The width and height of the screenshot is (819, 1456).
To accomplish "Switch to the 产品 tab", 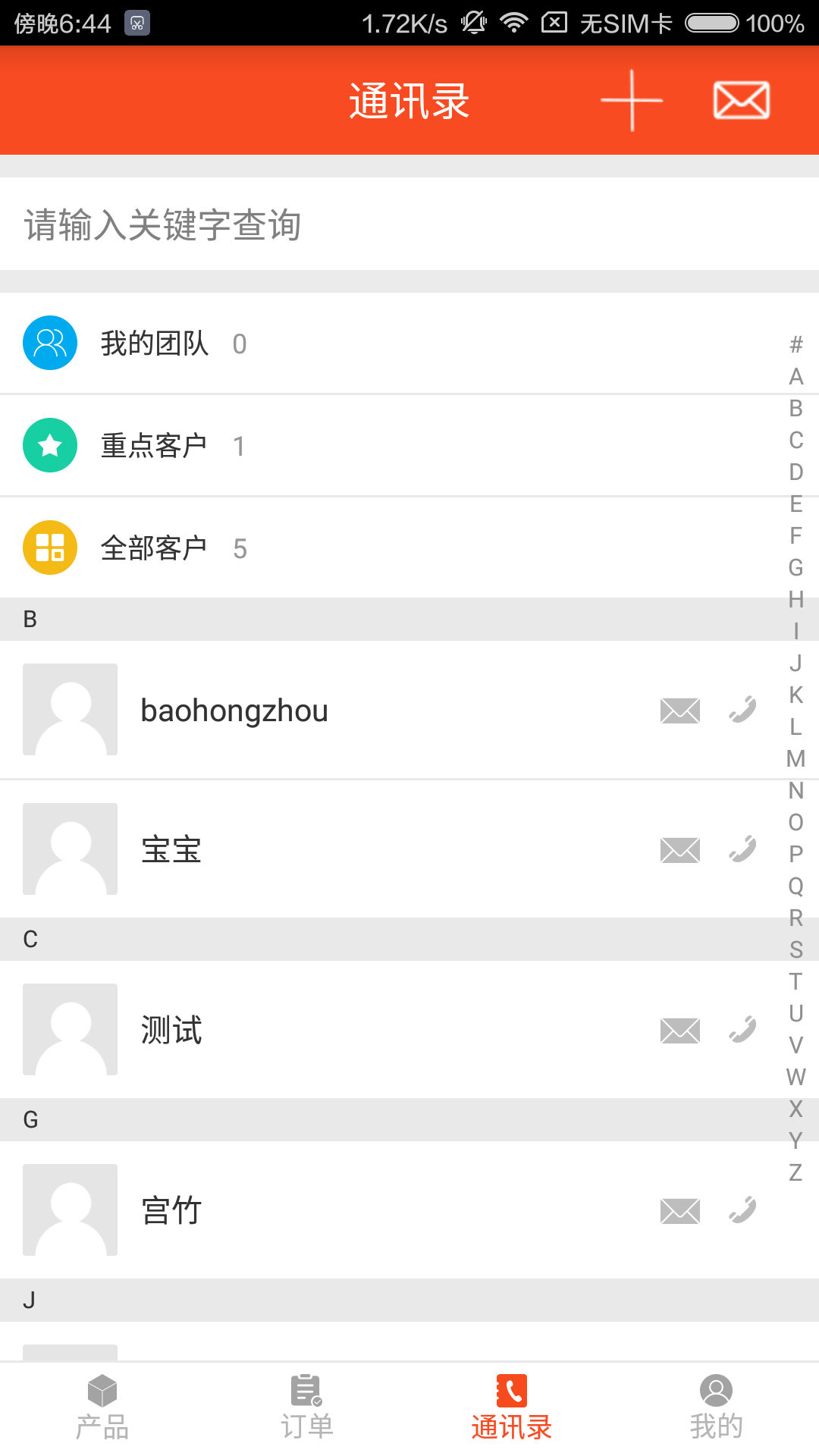I will point(102,1408).
